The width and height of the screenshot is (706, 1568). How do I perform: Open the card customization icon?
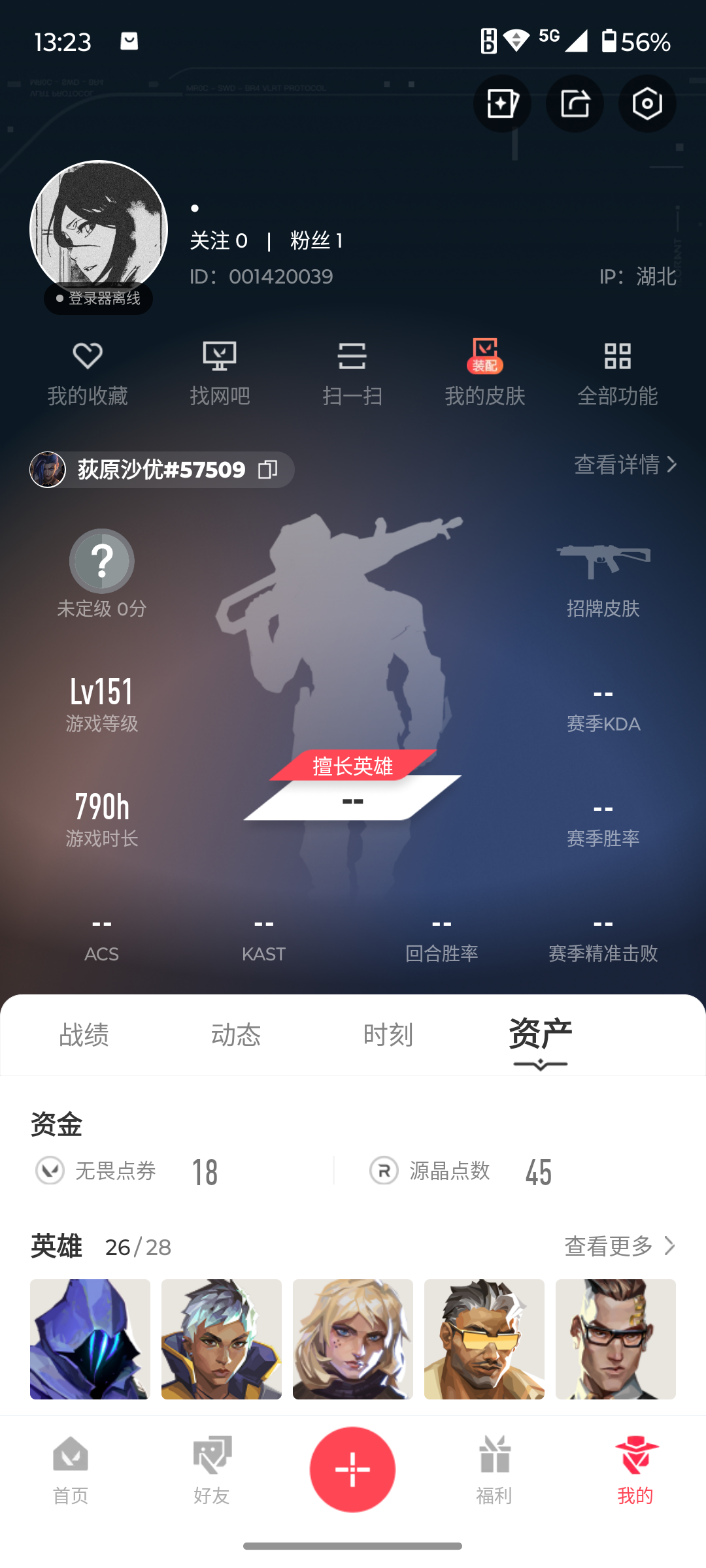[x=502, y=104]
